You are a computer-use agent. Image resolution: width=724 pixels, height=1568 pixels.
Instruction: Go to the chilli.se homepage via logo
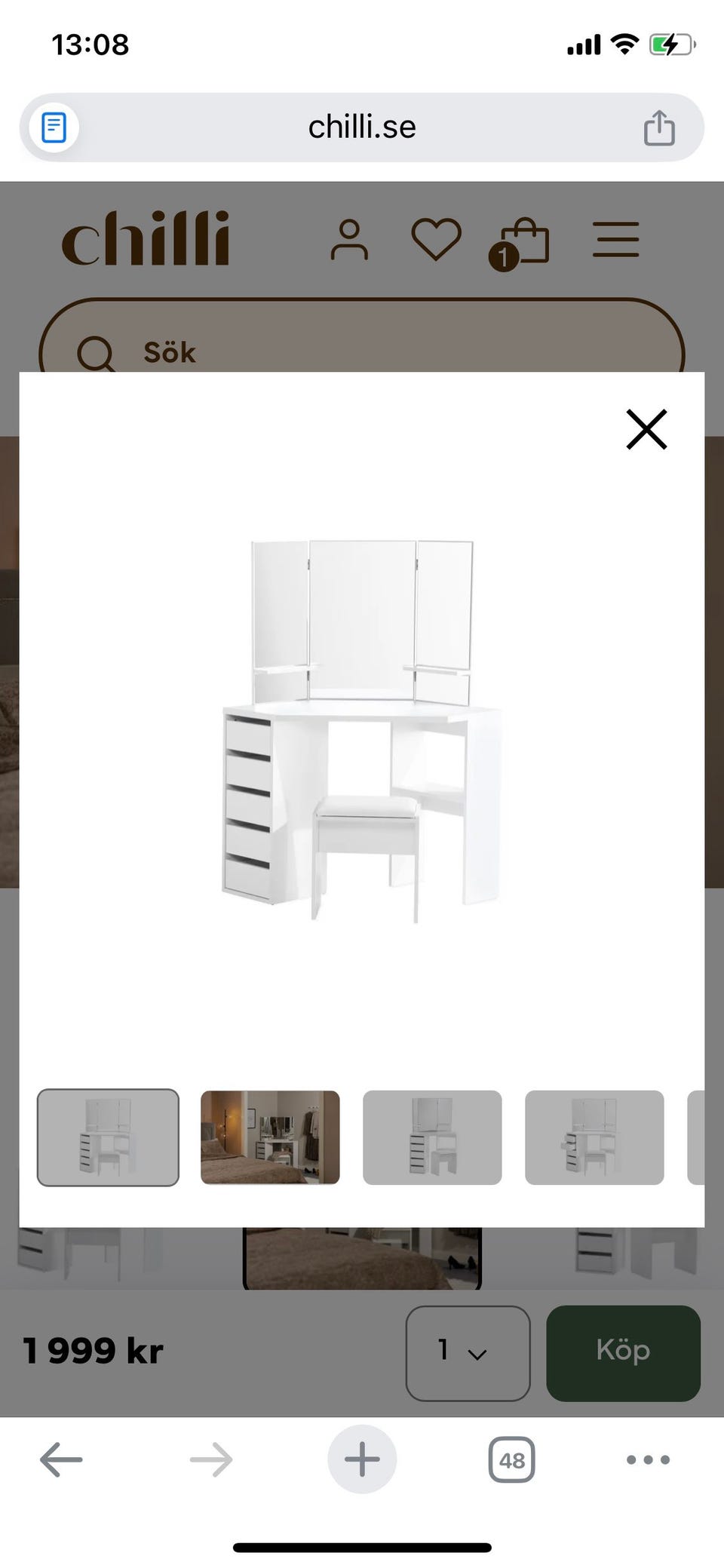pyautogui.click(x=146, y=238)
